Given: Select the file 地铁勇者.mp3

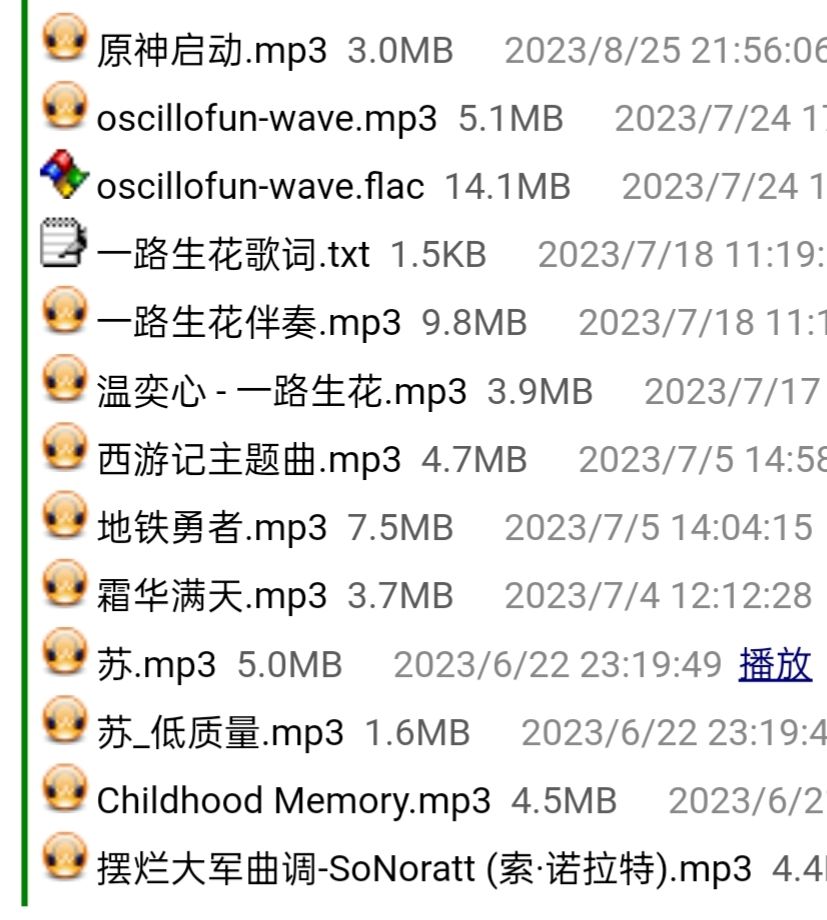Looking at the screenshot, I should [211, 527].
